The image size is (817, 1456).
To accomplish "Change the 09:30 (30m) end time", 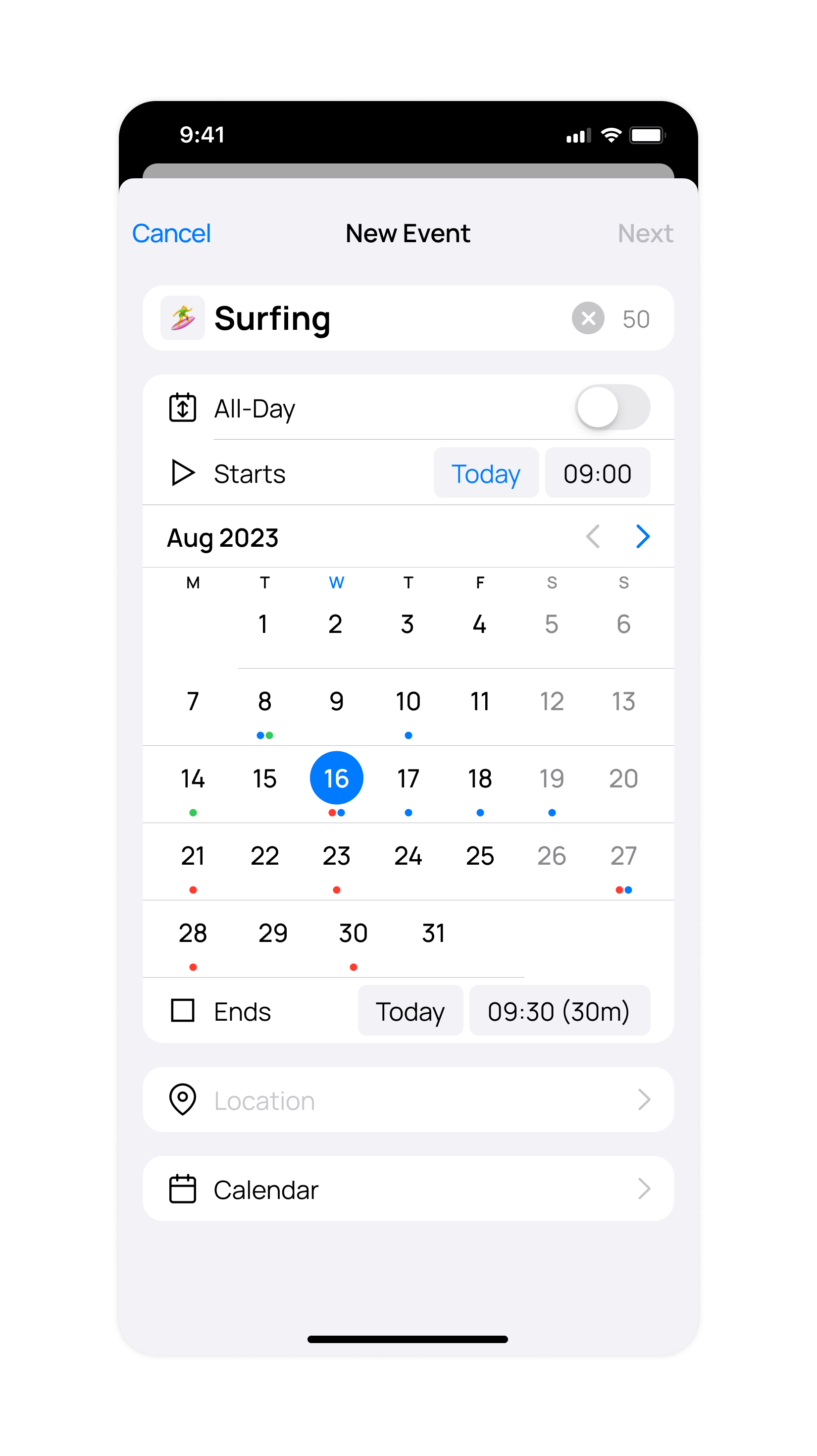I will 559,1011.
